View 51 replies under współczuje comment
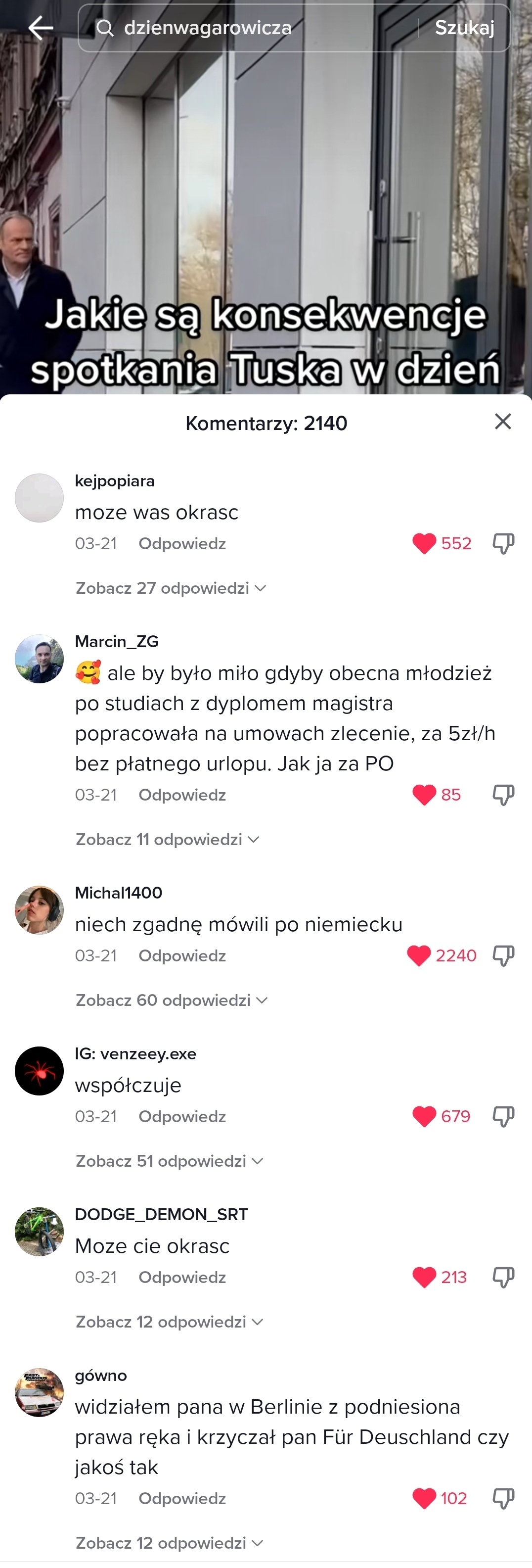This screenshot has height=1568, width=532. click(169, 1161)
